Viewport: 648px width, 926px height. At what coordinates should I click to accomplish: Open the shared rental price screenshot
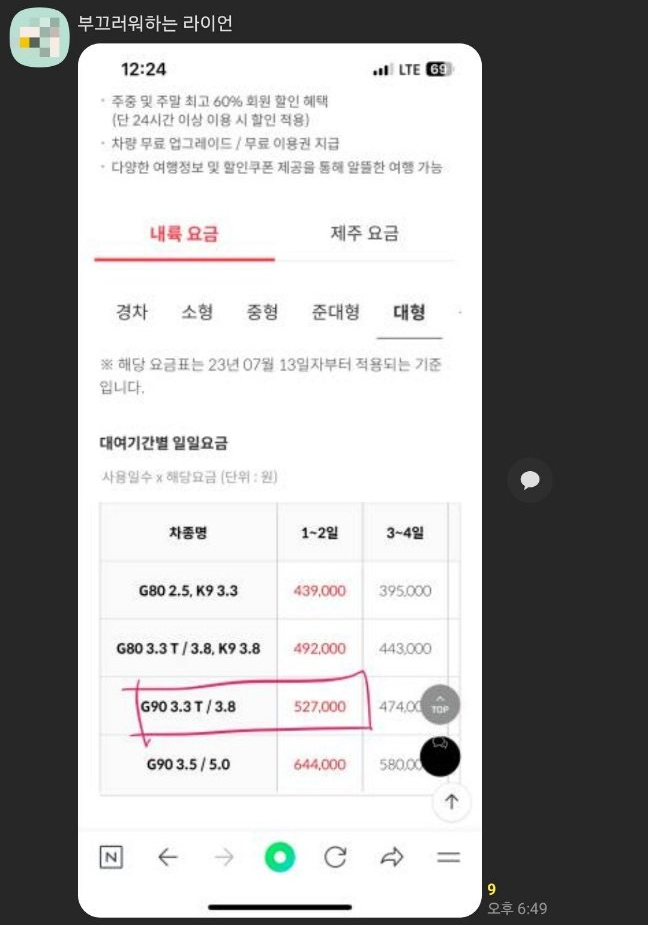click(280, 480)
